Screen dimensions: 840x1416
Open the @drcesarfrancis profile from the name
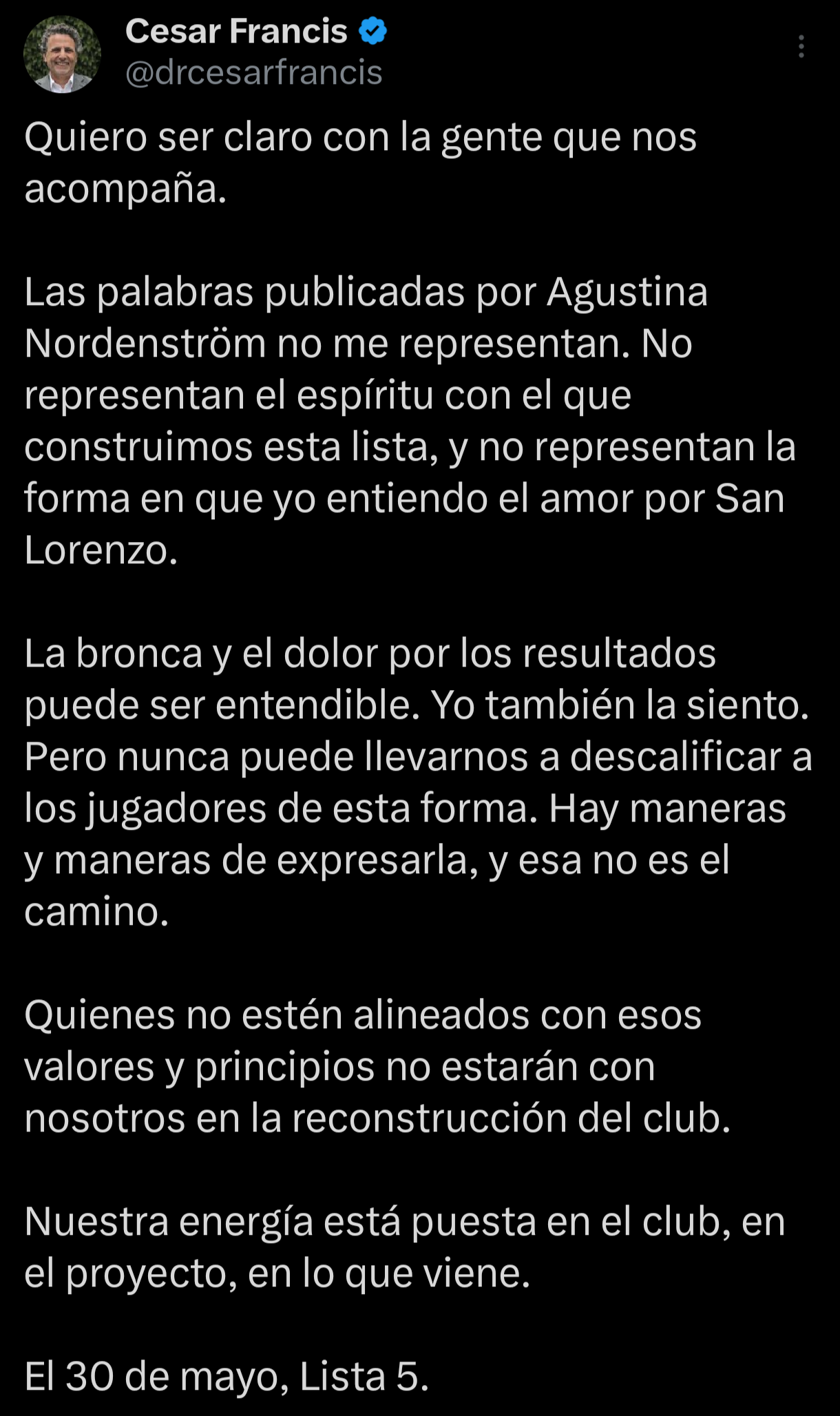[236, 32]
